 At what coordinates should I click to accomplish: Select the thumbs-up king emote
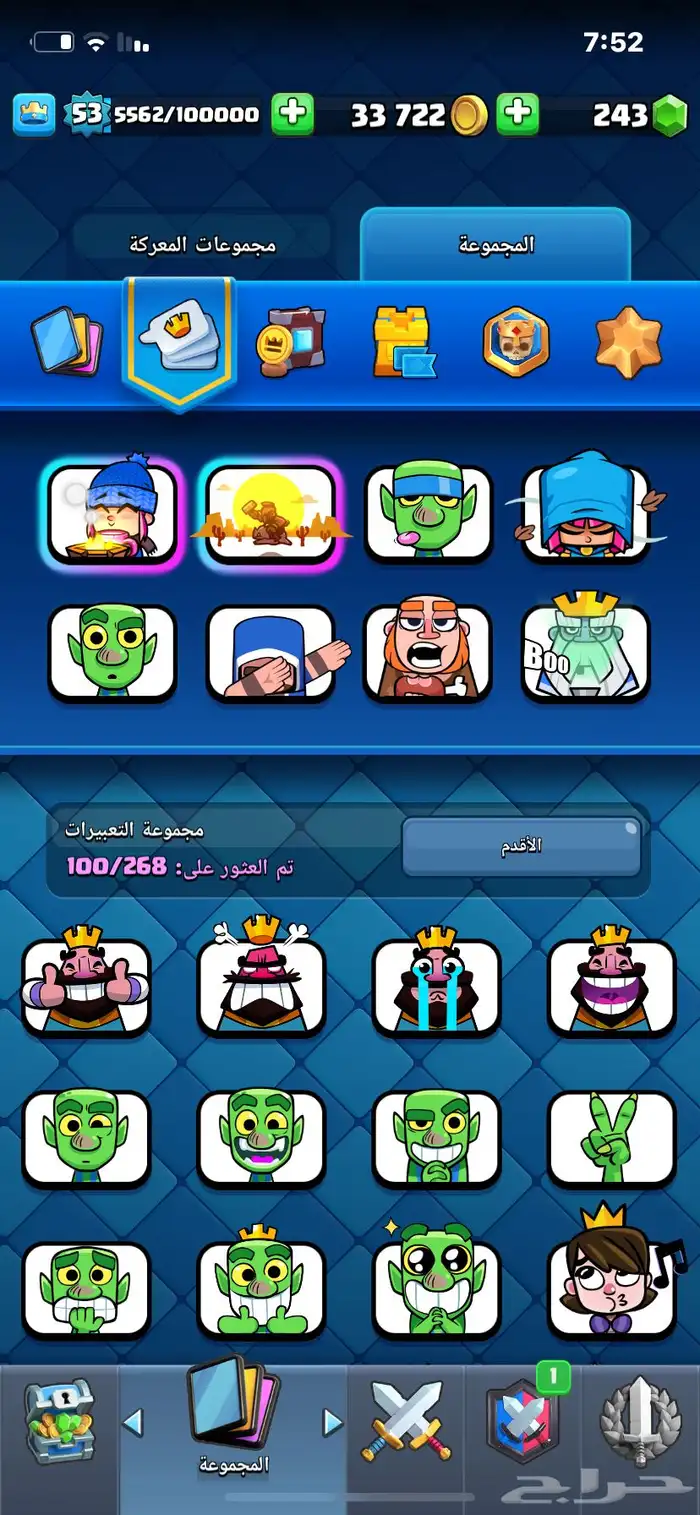(x=86, y=985)
